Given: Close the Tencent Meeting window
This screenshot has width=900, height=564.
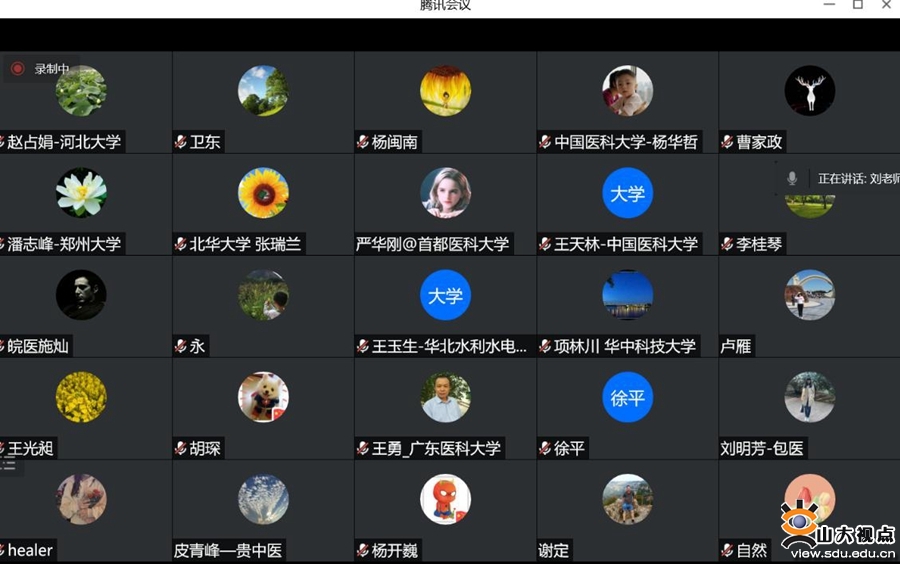Looking at the screenshot, I should click(x=886, y=5).
